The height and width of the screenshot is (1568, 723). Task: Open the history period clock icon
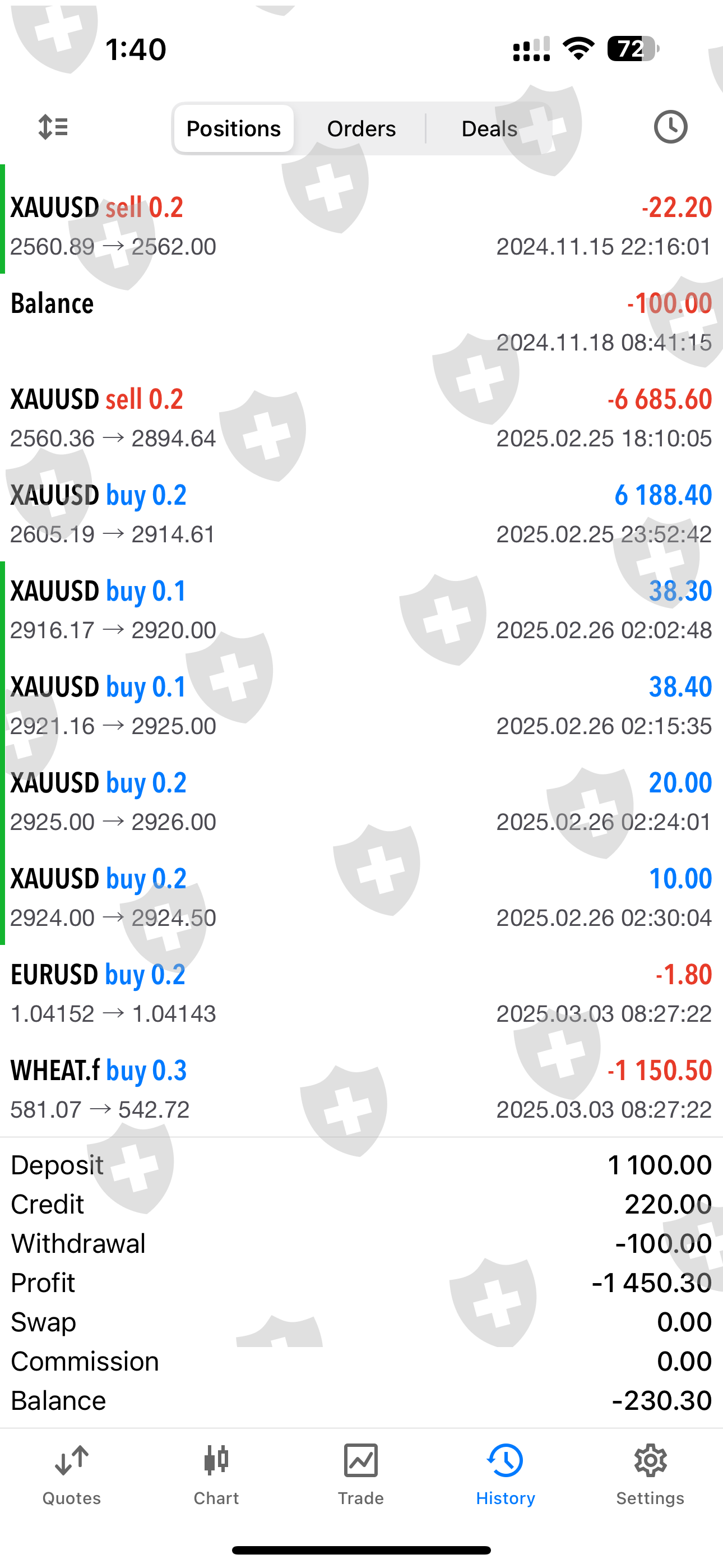tap(670, 127)
